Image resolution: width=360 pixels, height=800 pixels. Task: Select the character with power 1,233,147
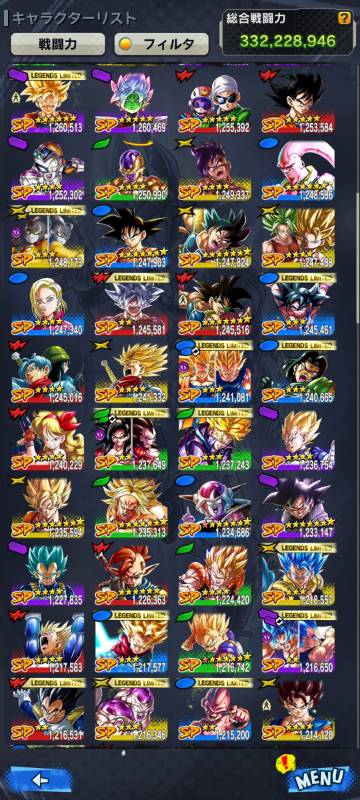298,506
